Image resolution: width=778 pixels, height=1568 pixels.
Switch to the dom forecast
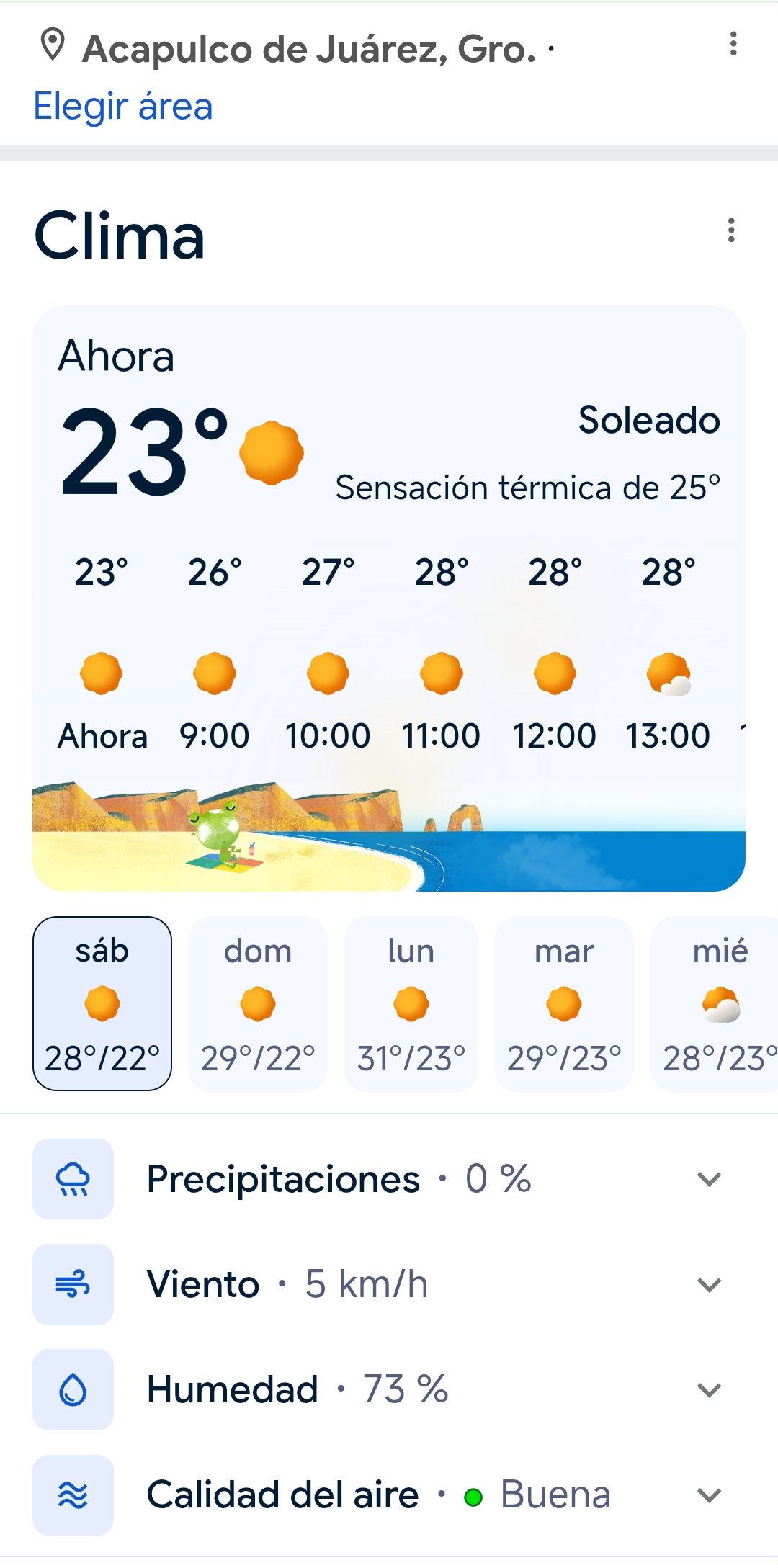point(258,1003)
